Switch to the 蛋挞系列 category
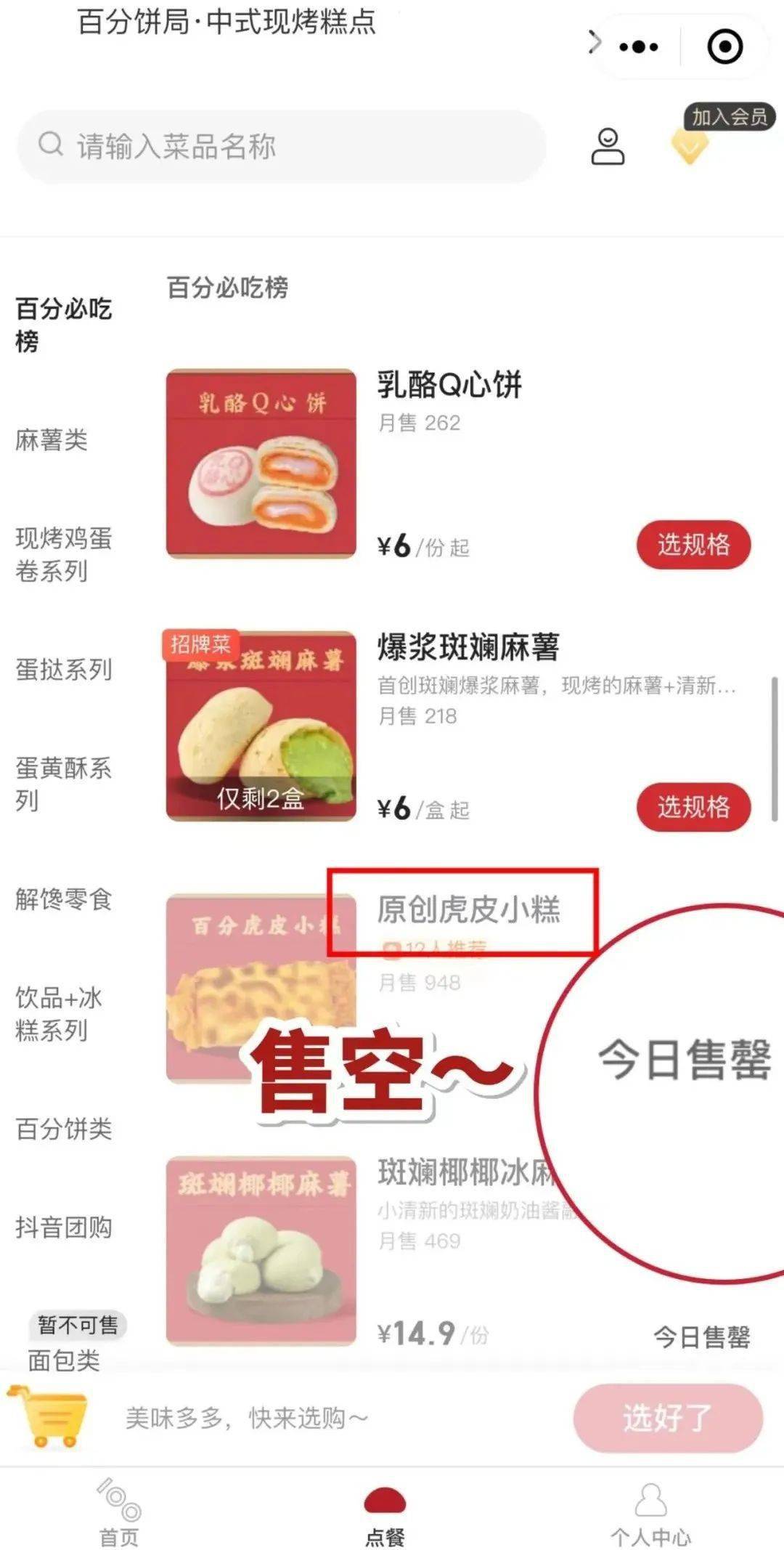 coord(64,669)
